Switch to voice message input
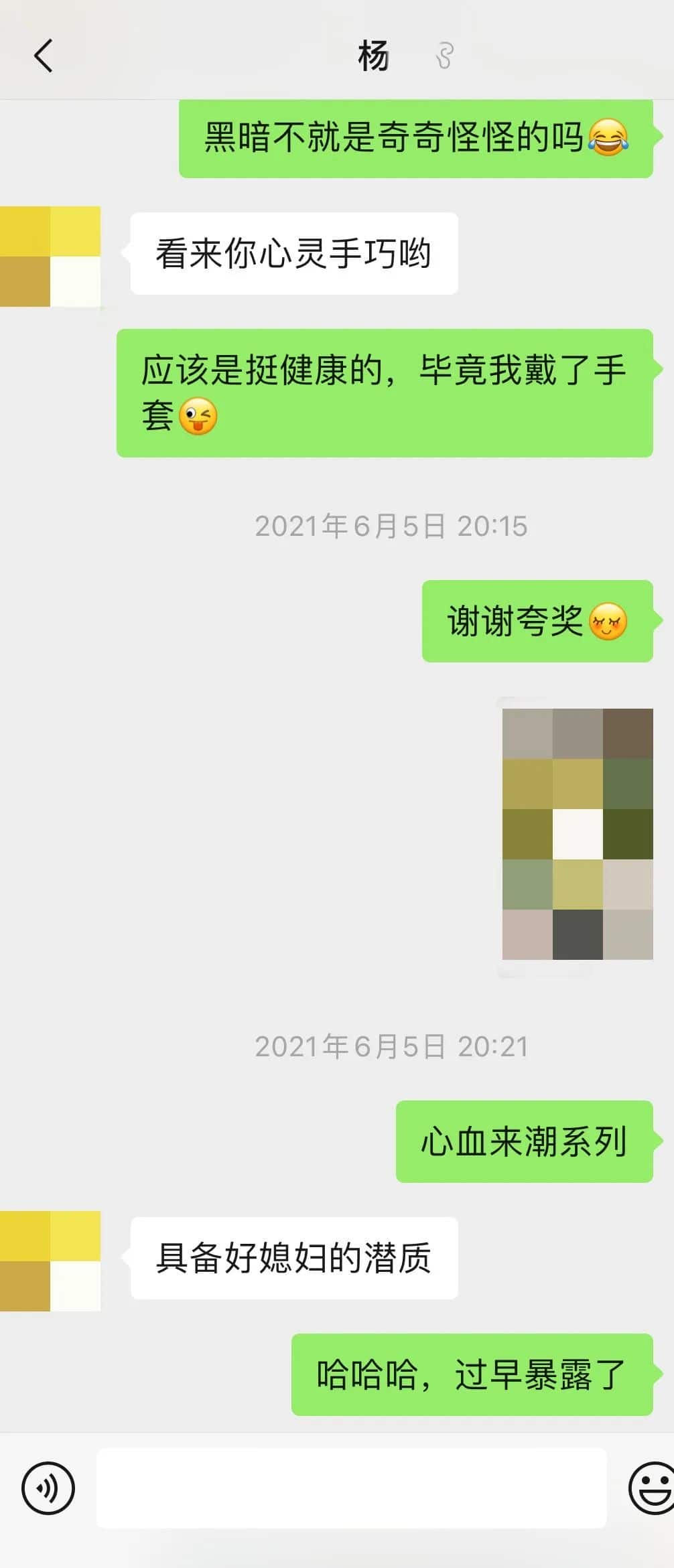674x1568 pixels. click(x=48, y=1488)
